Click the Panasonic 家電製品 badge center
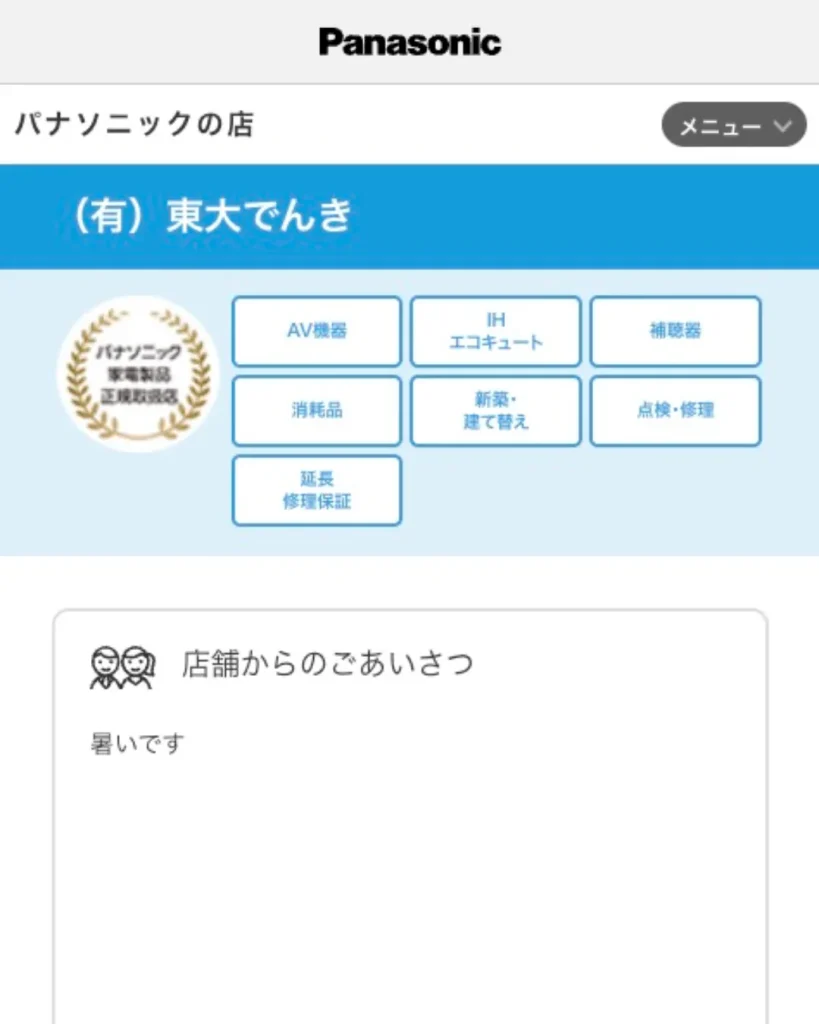 pos(138,373)
